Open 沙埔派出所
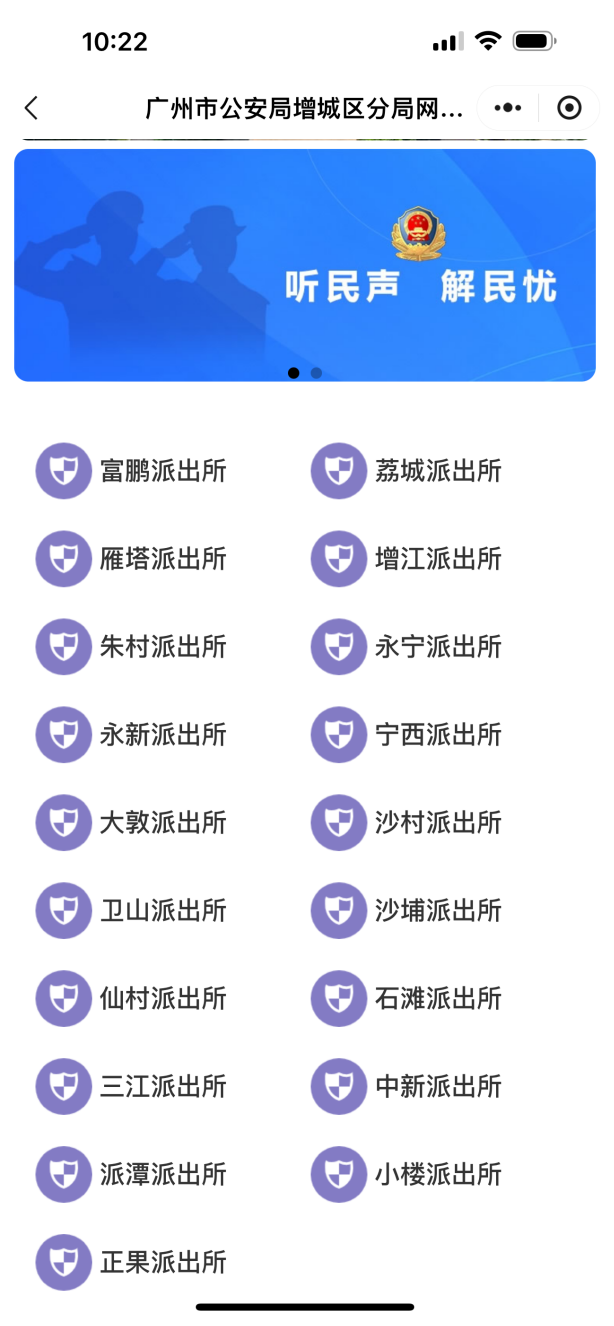Image resolution: width=614 pixels, height=1326 pixels. pos(408,911)
